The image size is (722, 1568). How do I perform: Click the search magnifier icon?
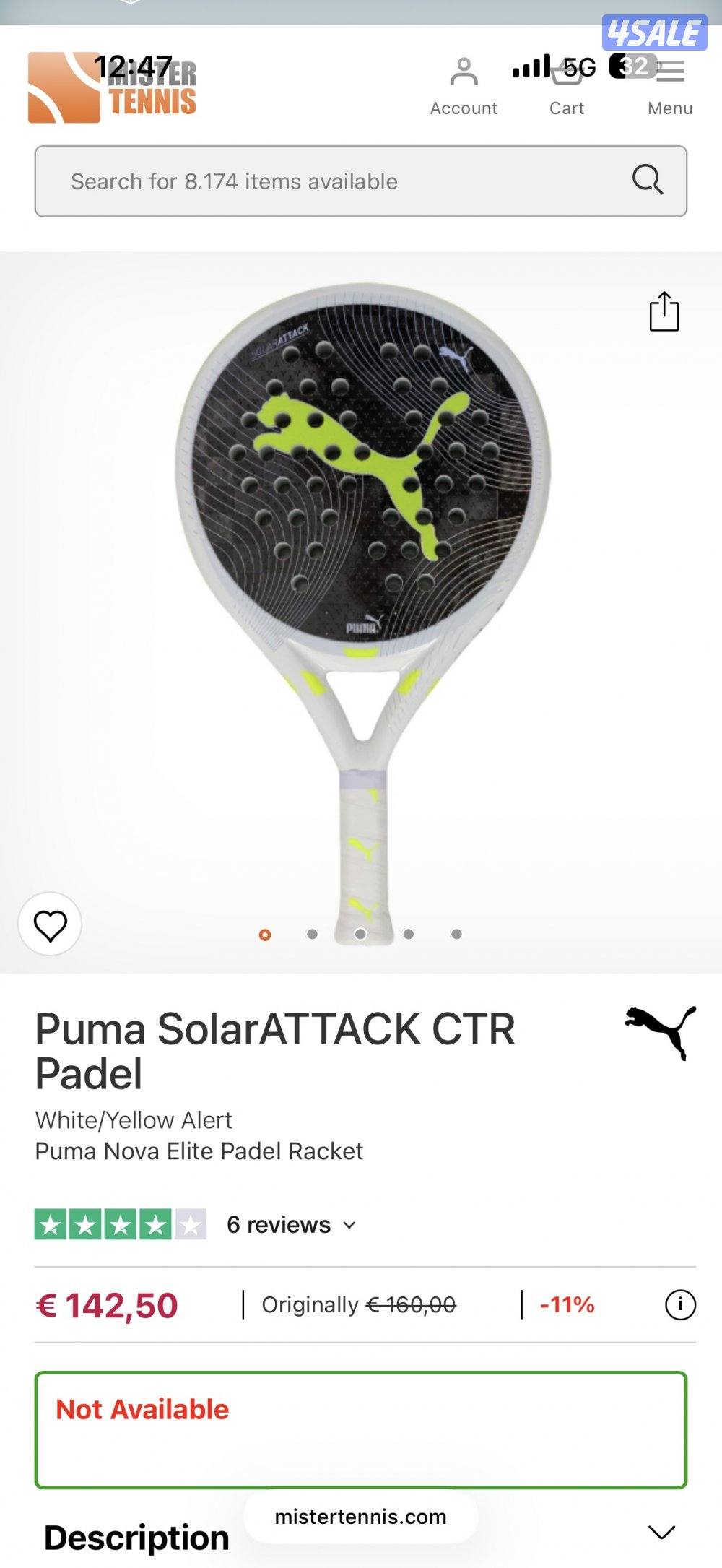pyautogui.click(x=648, y=181)
